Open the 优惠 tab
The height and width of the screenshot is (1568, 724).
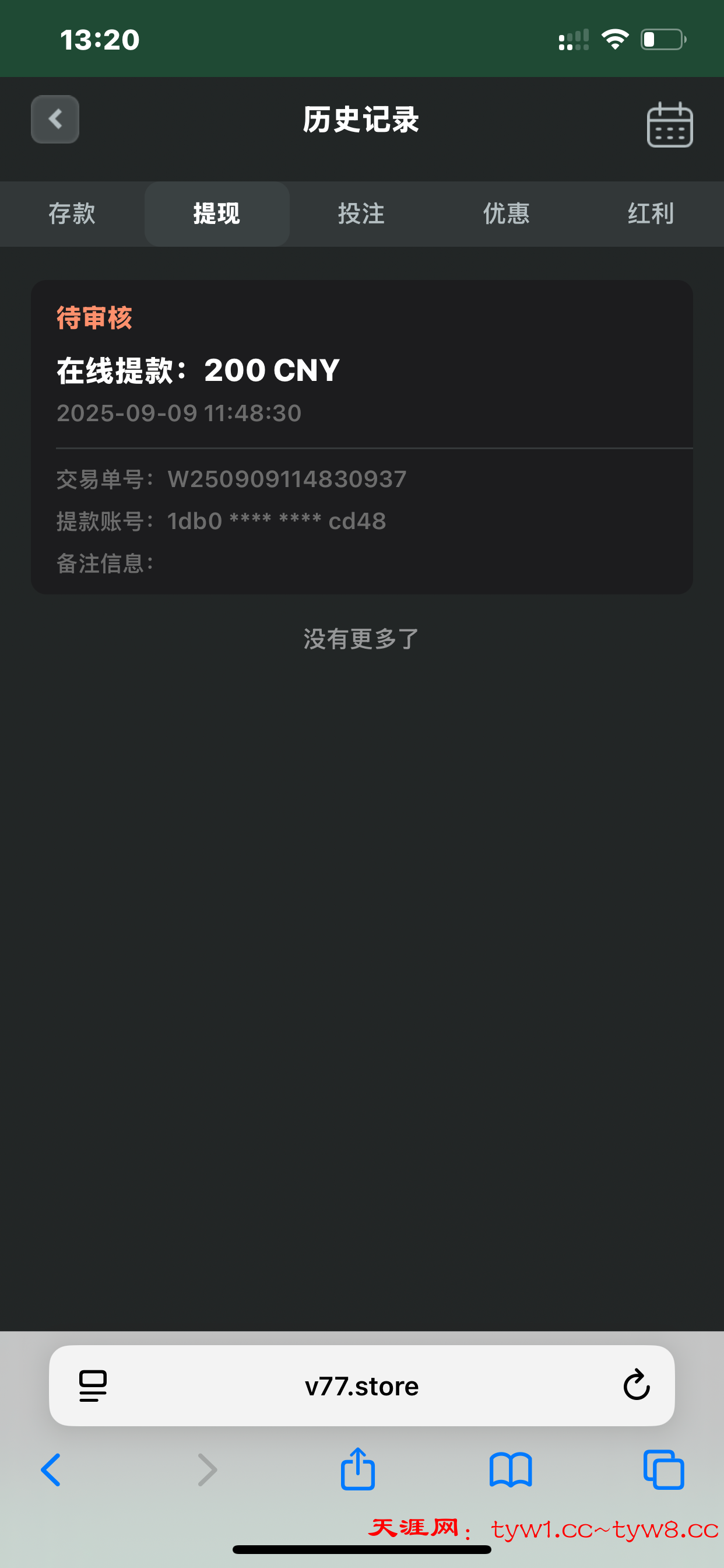506,213
